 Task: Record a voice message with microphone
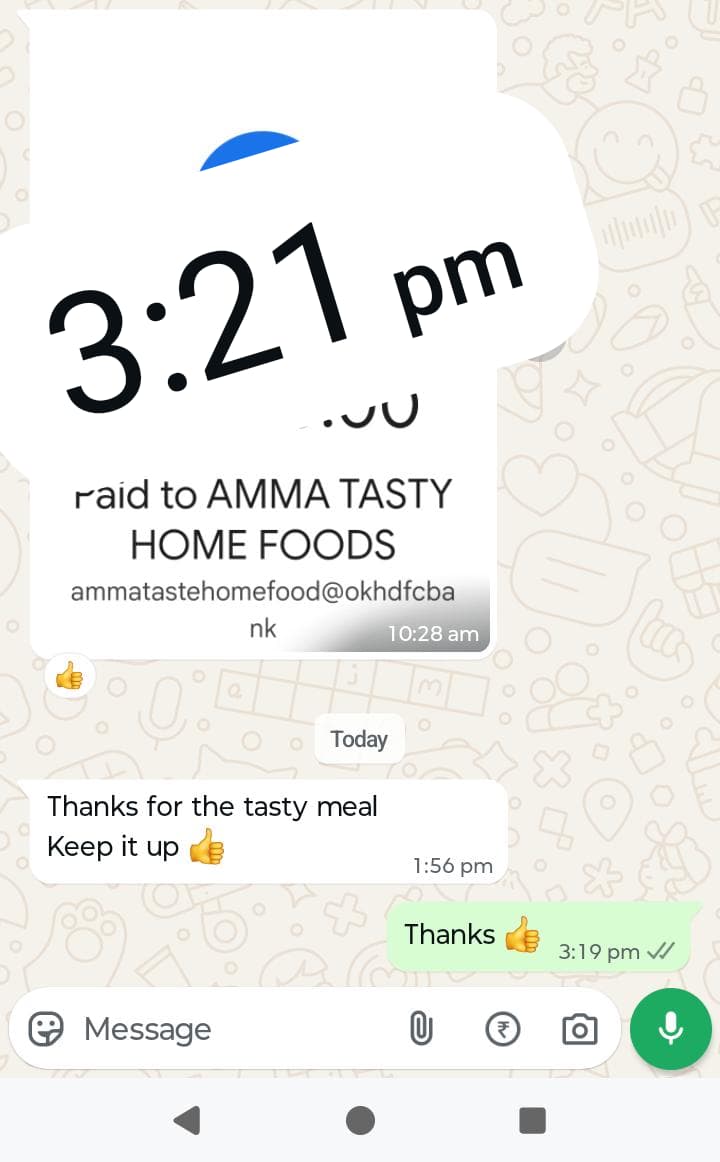670,1028
